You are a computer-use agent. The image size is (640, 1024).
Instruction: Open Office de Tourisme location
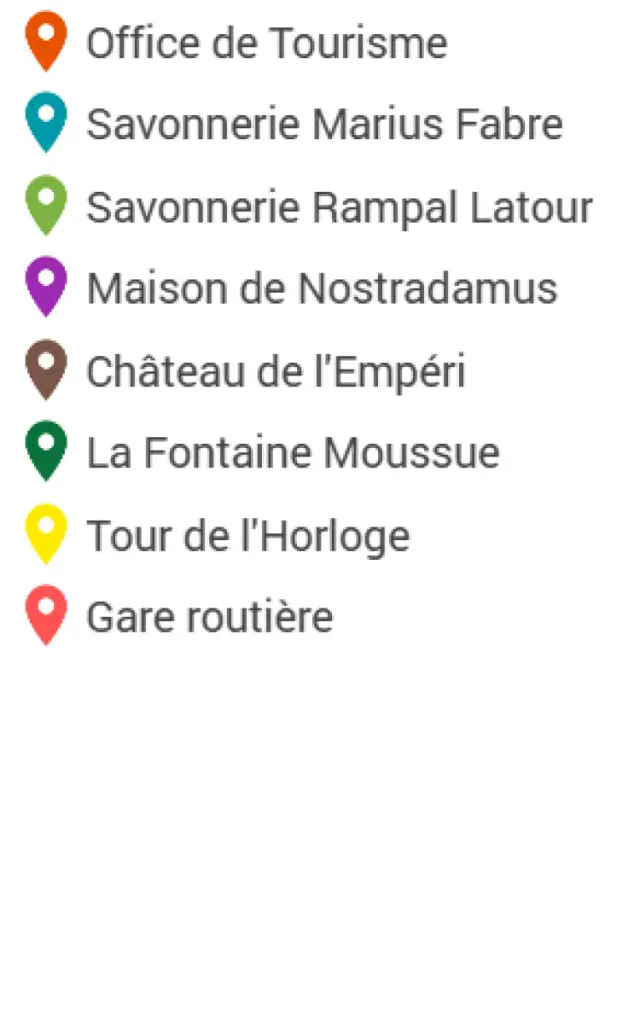click(266, 43)
